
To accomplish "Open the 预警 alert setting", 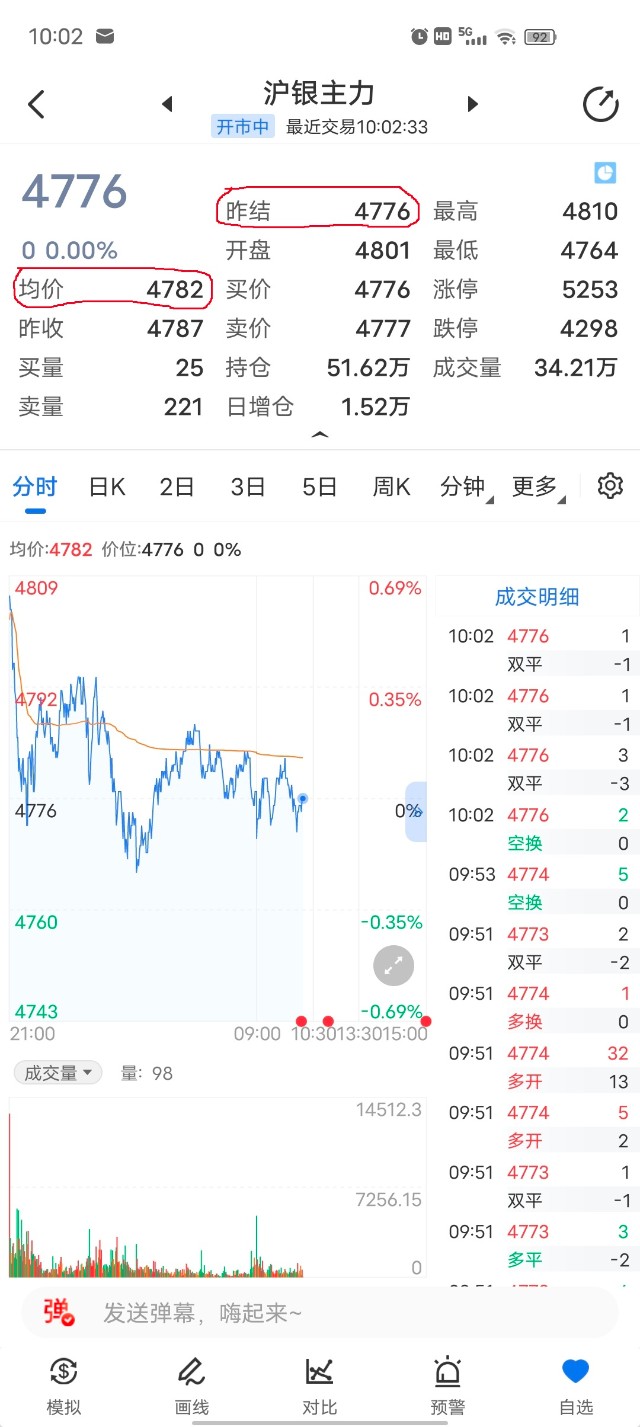I will 448,1385.
